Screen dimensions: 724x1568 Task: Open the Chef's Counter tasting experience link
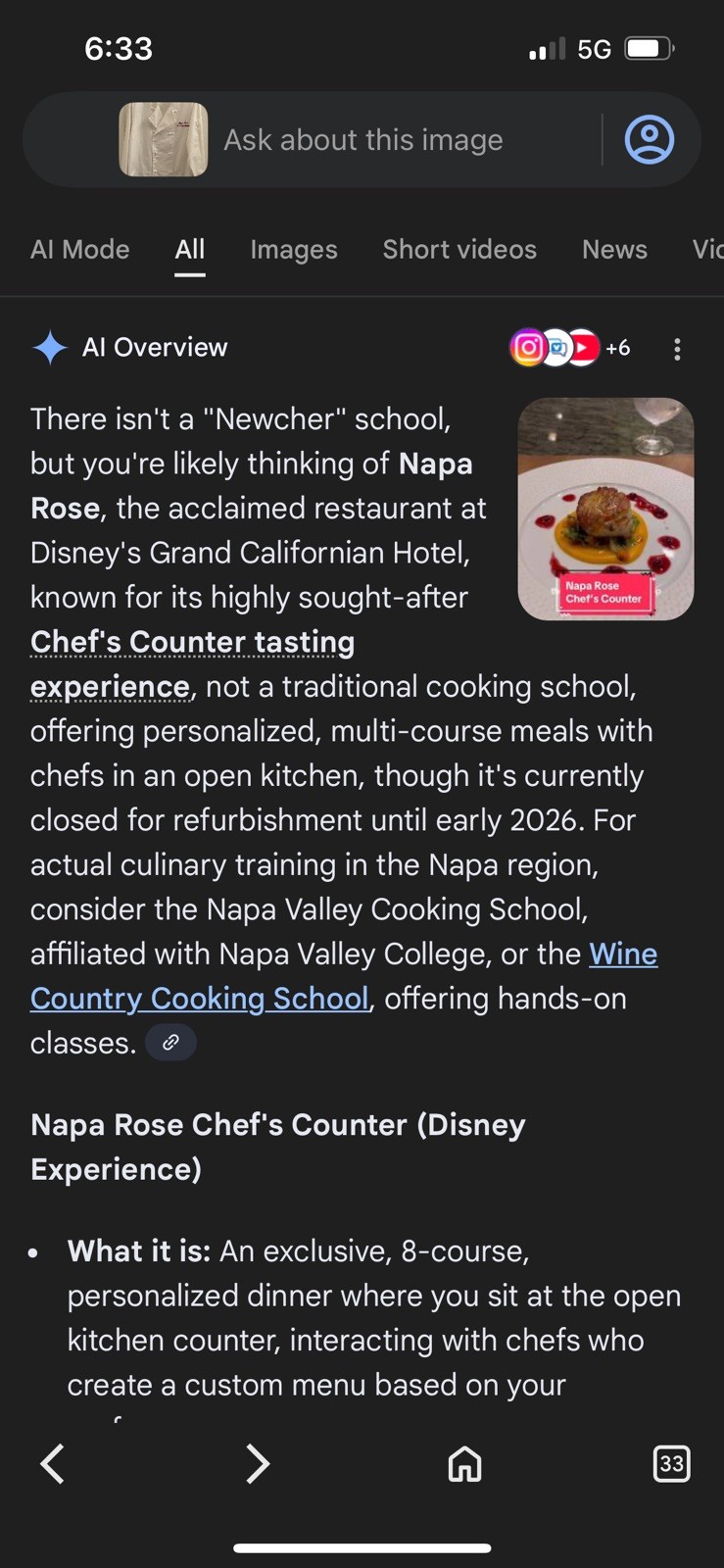tap(192, 643)
